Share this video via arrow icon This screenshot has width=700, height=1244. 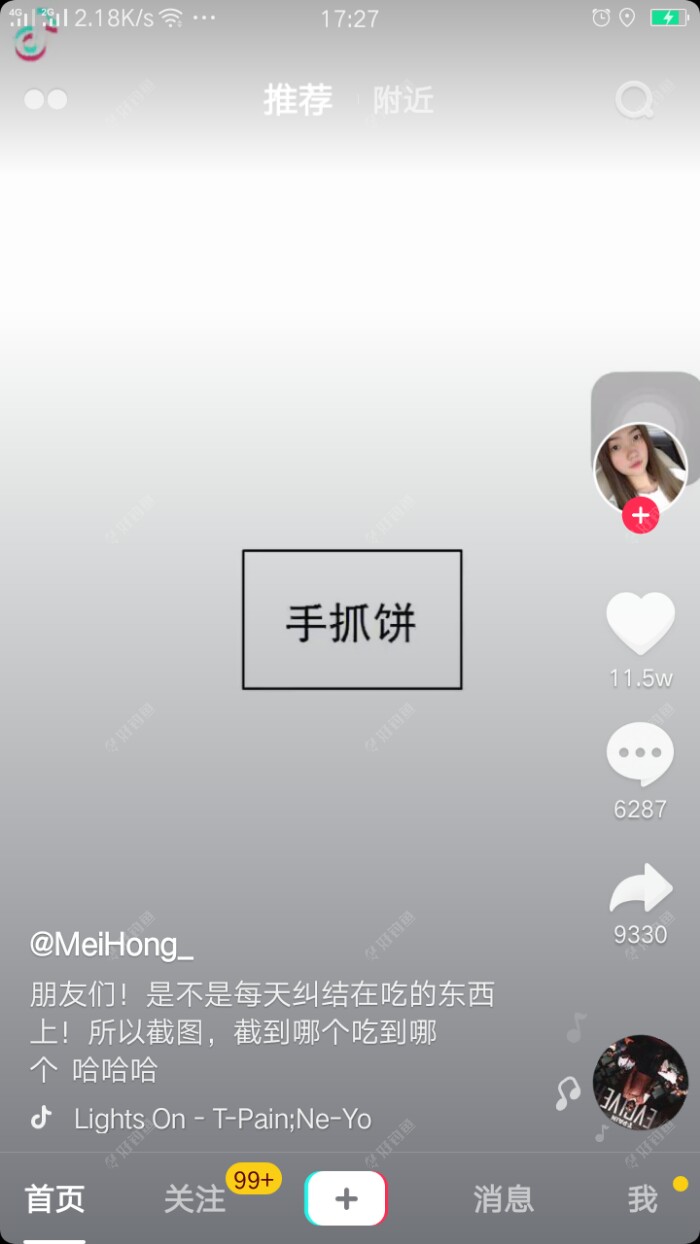pos(640,889)
